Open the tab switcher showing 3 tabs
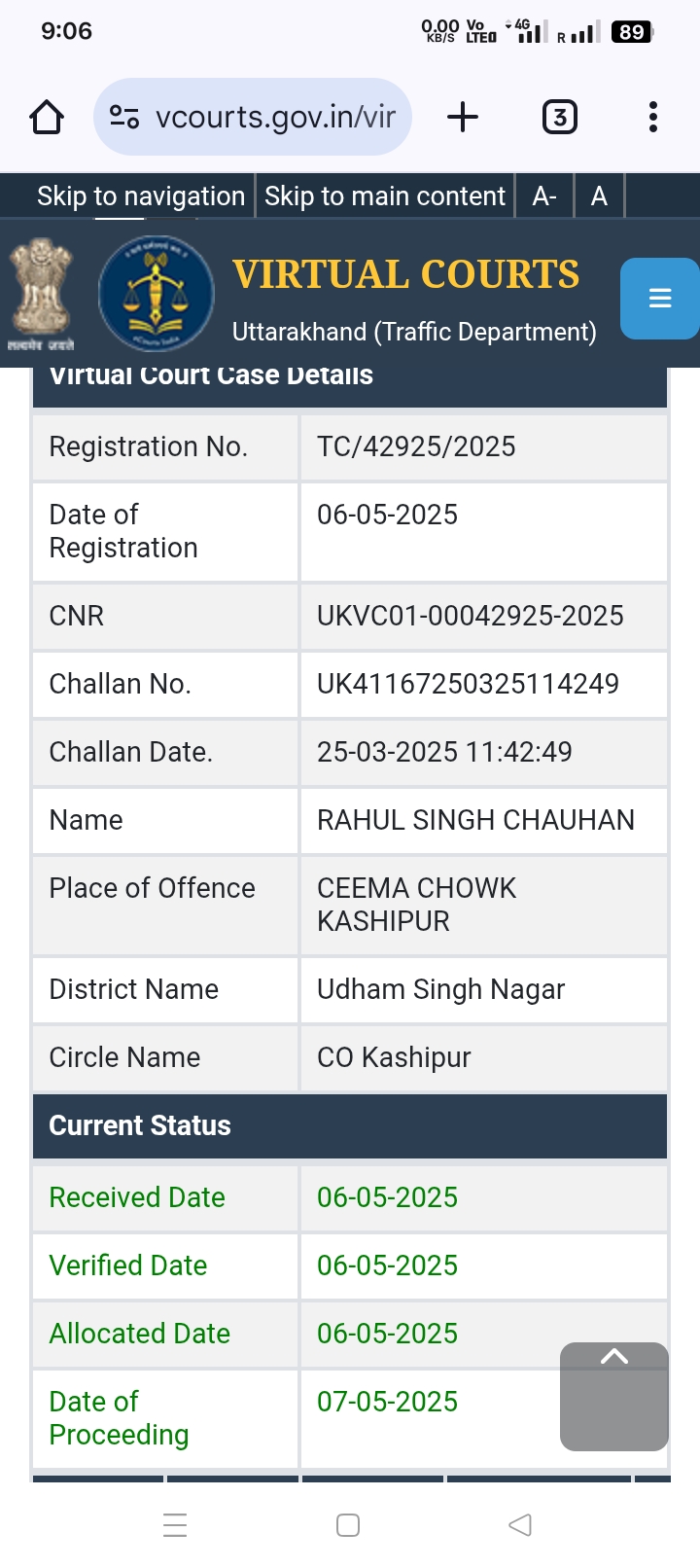 click(559, 118)
